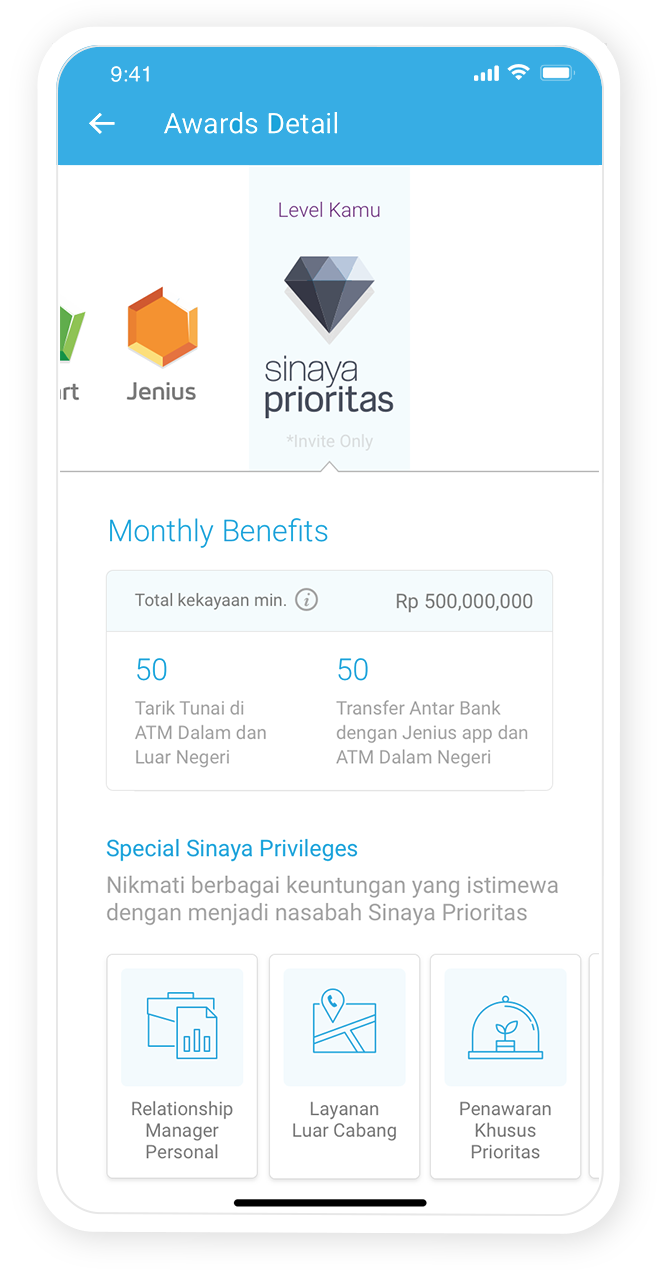Go back from Awards Detail
This screenshot has height=1270, width=667.
(x=102, y=124)
